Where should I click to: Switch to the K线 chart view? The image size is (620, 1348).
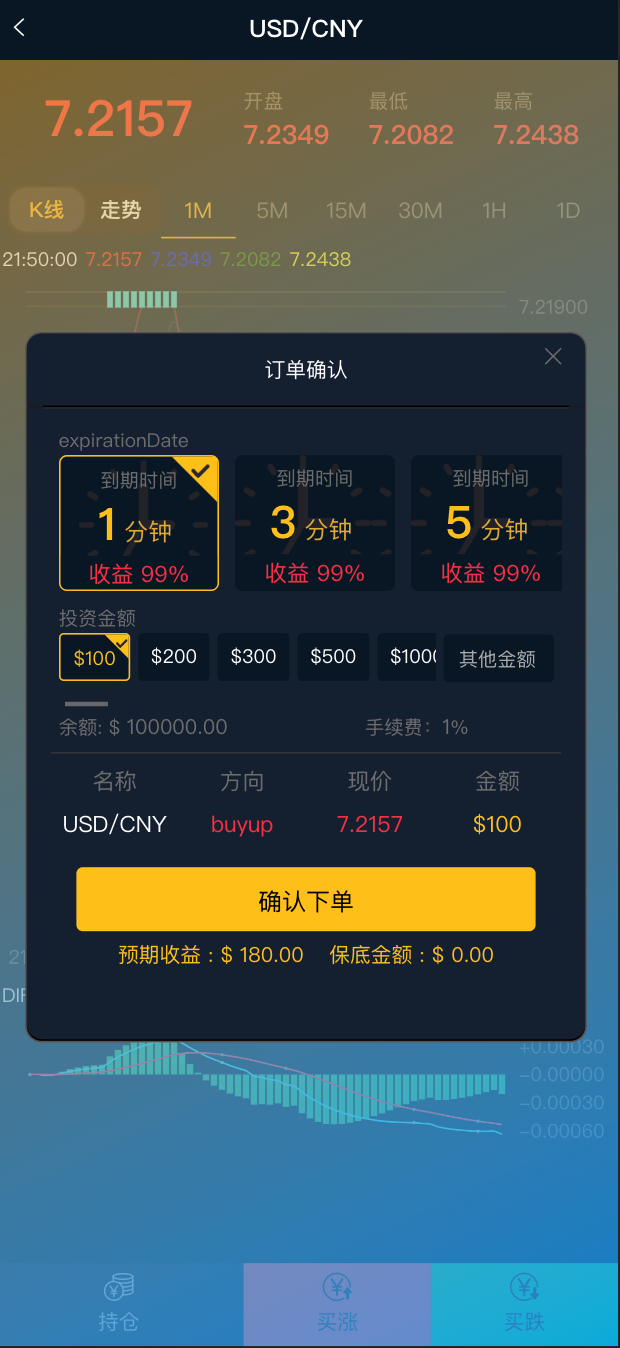click(x=46, y=210)
